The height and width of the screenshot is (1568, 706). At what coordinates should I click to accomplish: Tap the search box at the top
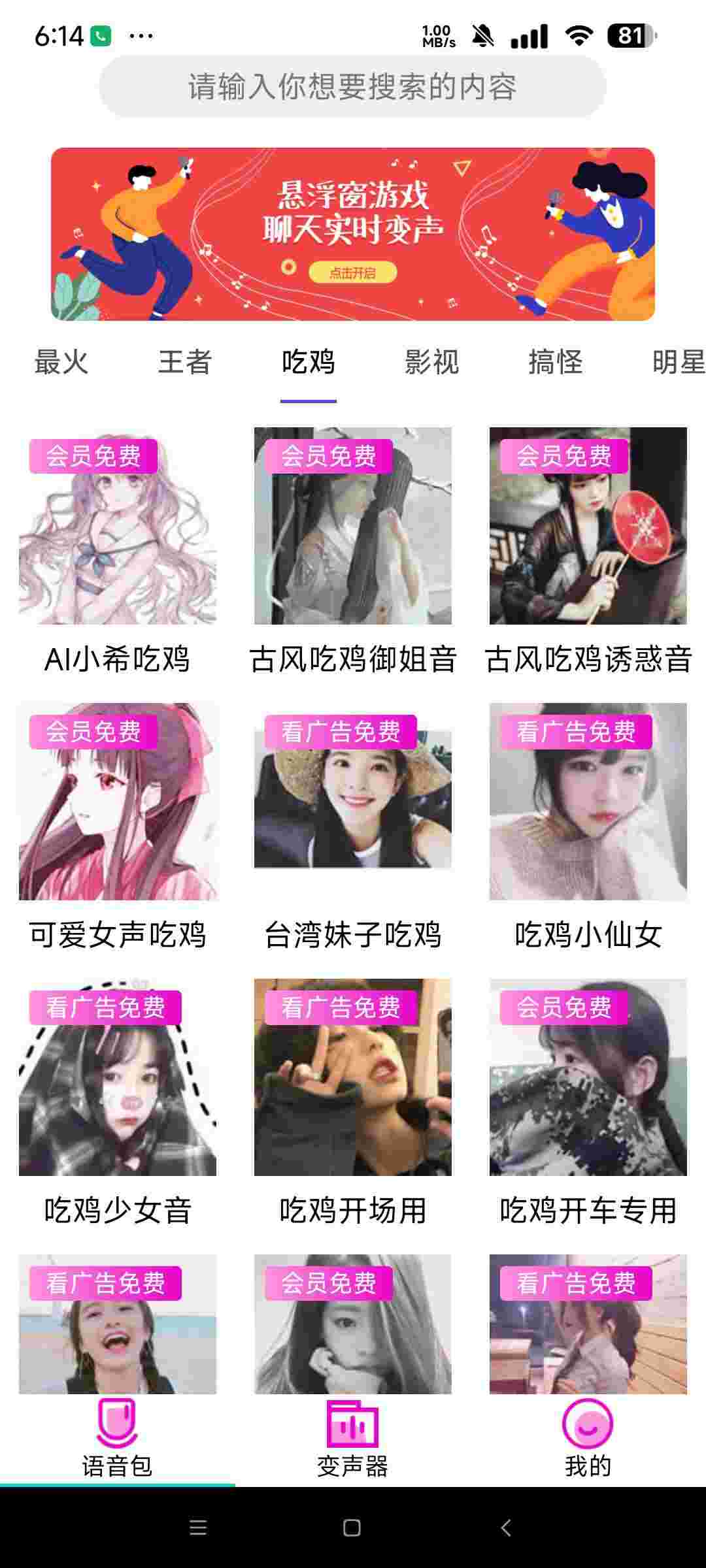[x=352, y=87]
